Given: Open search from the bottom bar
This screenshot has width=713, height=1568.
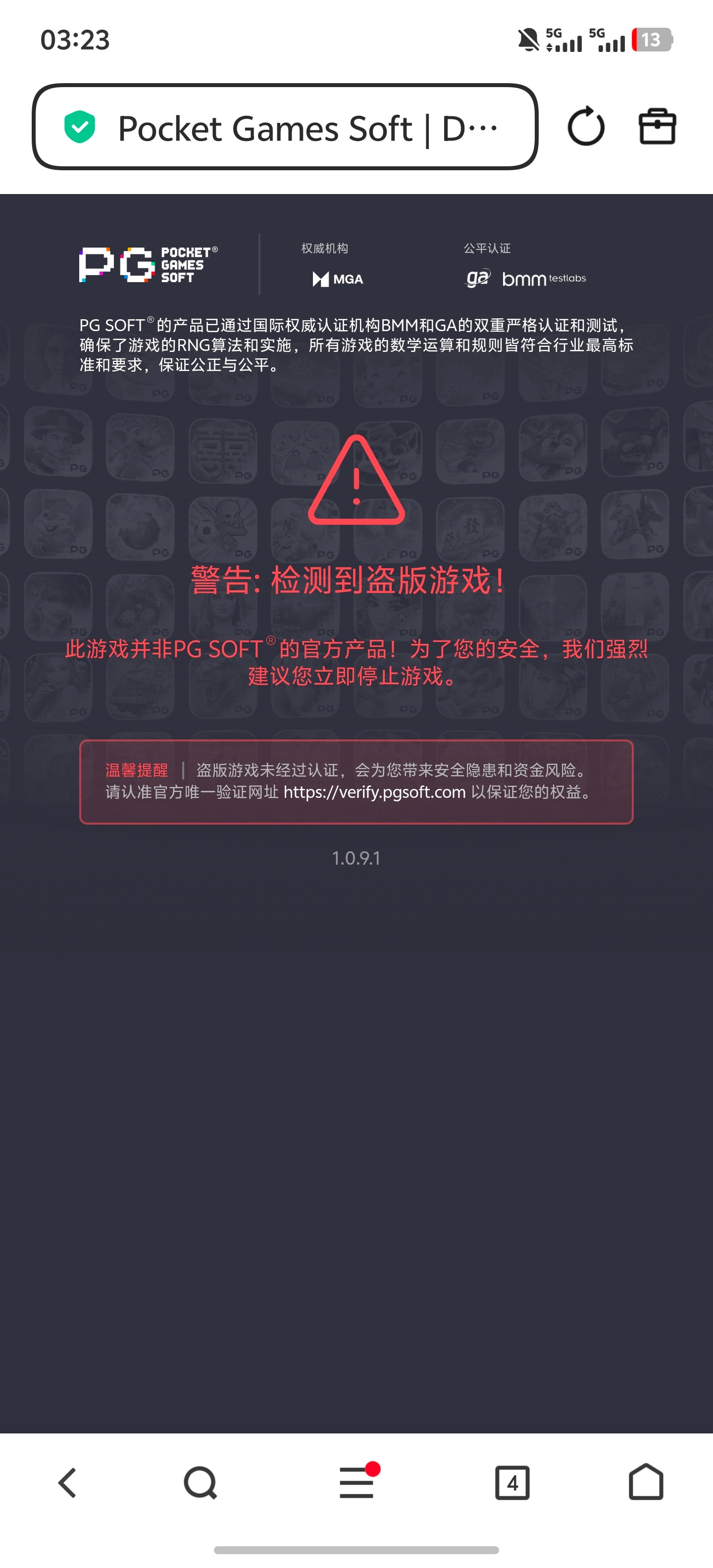Looking at the screenshot, I should click(201, 1482).
